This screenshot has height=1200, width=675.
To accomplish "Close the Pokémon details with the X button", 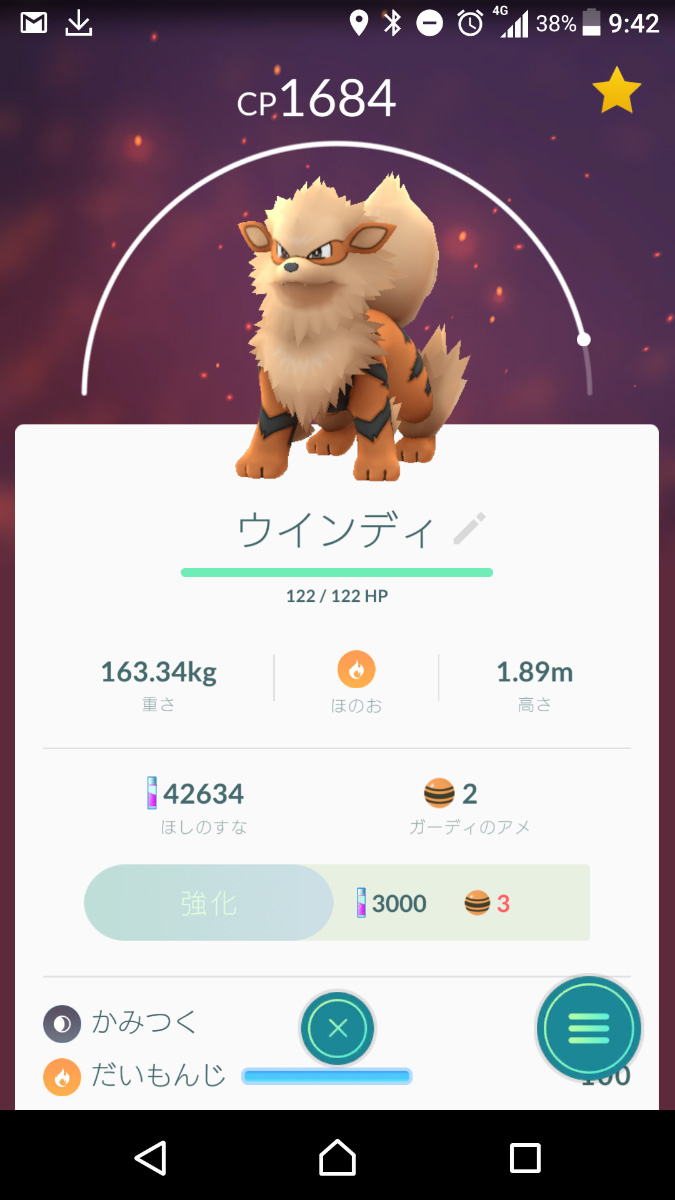I will click(338, 1027).
